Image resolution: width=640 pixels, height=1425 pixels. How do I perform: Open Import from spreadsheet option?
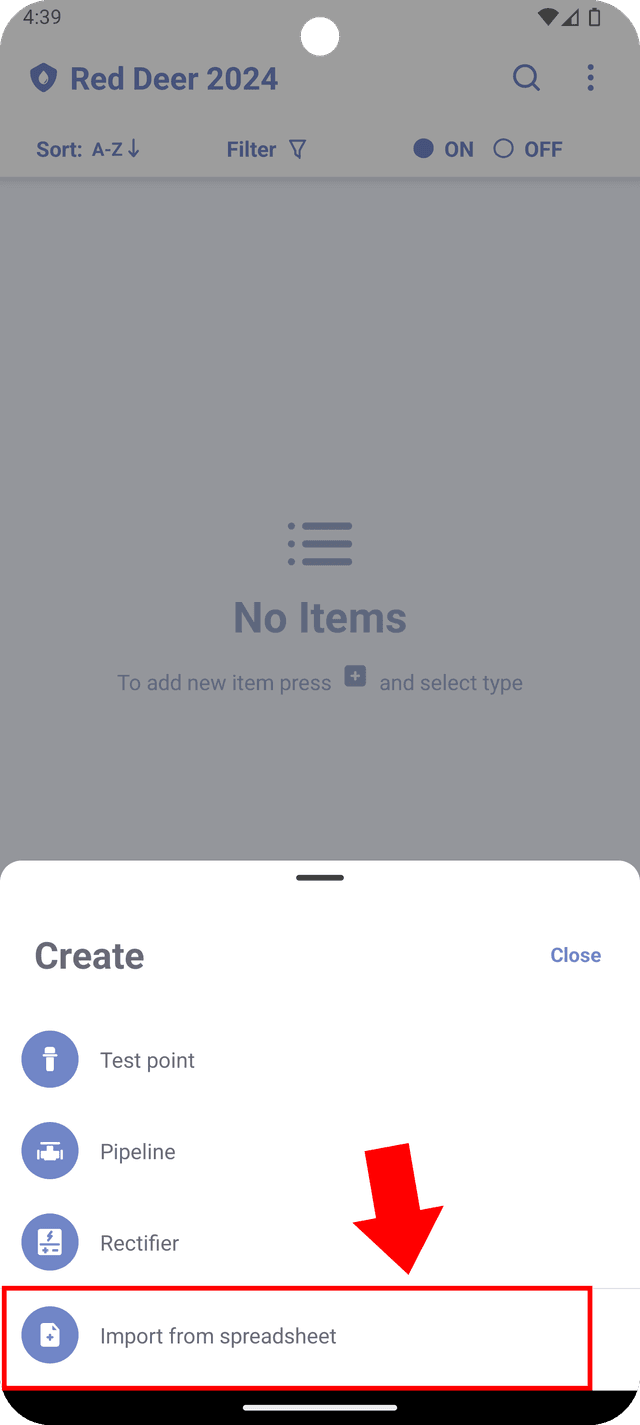tap(218, 1336)
